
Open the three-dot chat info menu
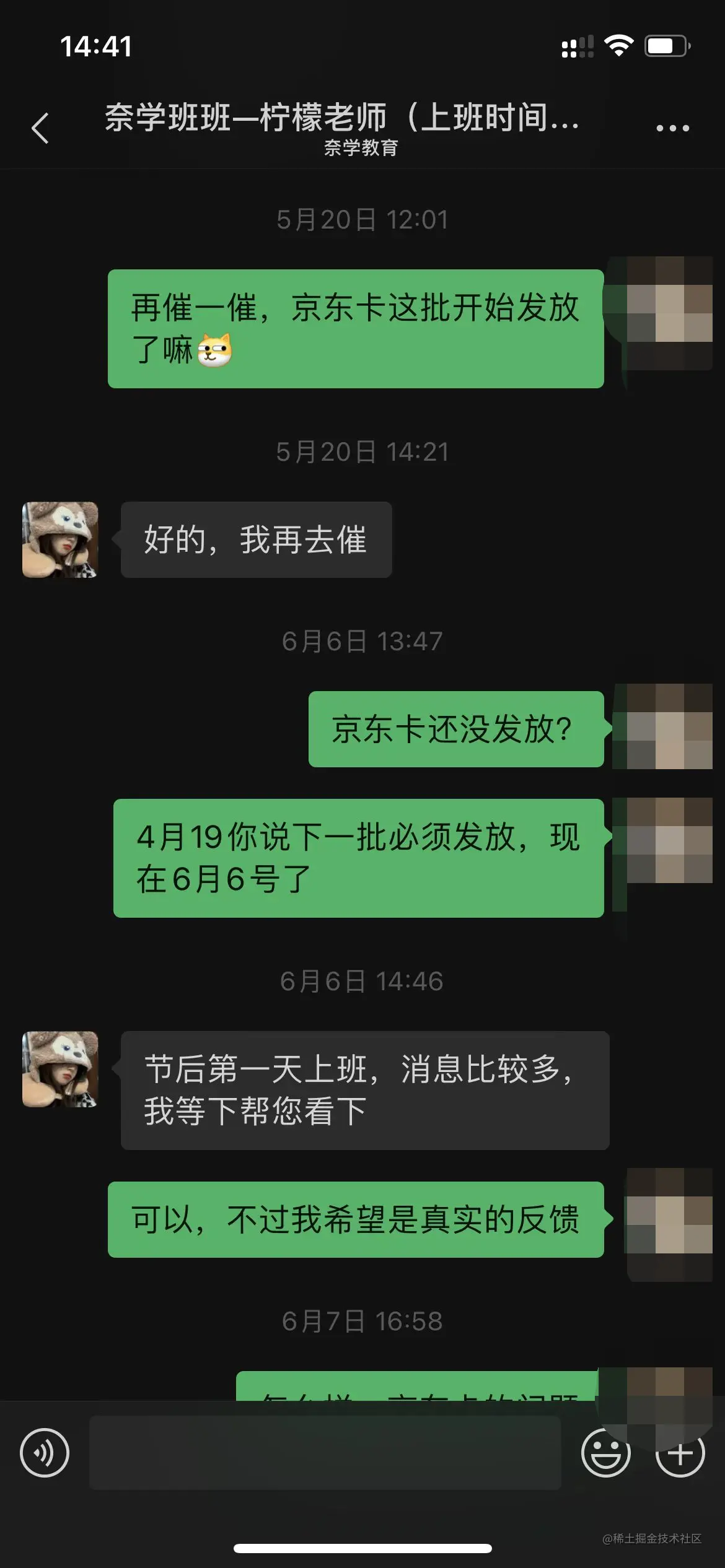click(x=672, y=128)
